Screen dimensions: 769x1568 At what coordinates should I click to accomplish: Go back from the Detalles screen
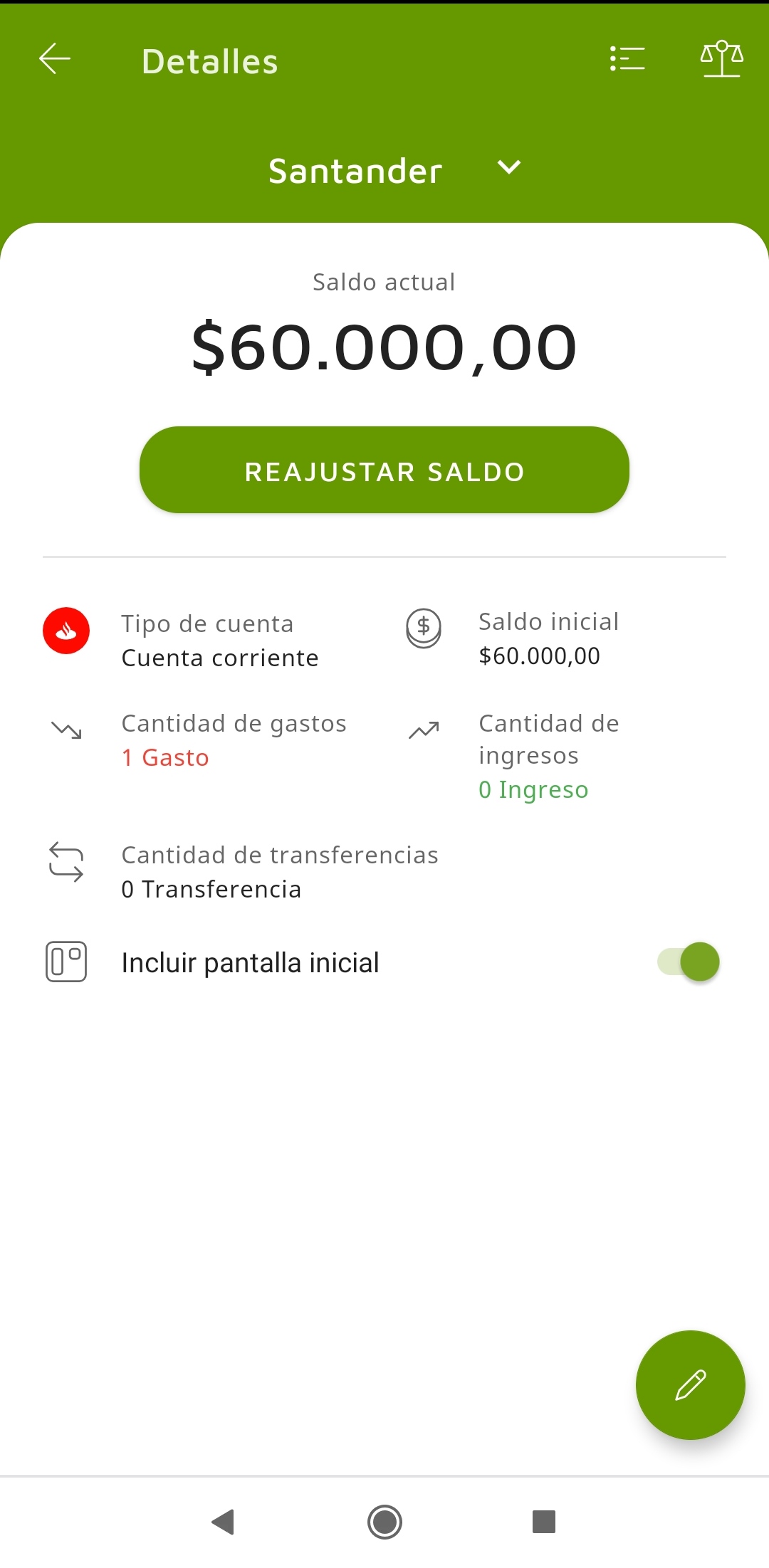pyautogui.click(x=55, y=59)
